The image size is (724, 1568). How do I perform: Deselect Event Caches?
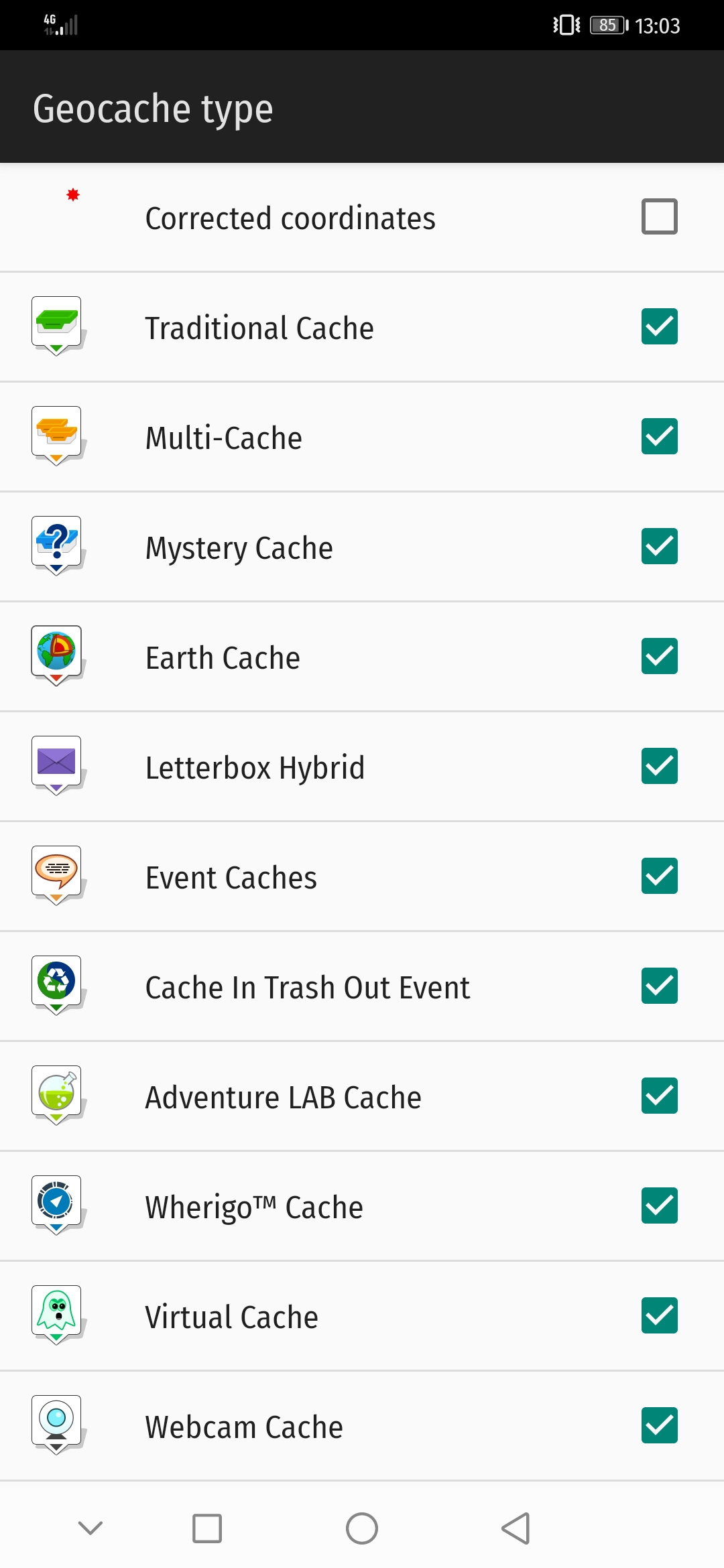pos(659,876)
